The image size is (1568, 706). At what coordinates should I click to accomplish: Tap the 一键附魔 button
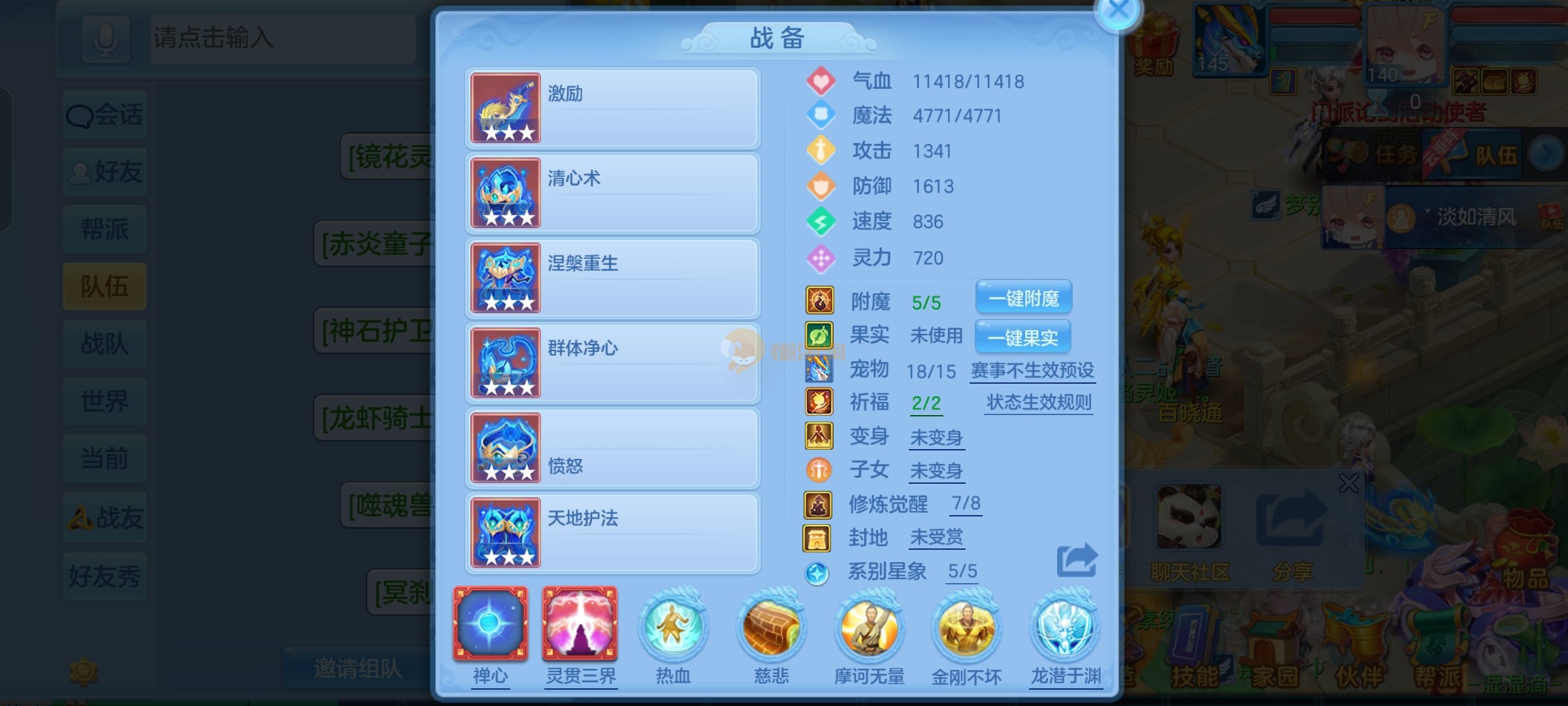[x=1023, y=299]
